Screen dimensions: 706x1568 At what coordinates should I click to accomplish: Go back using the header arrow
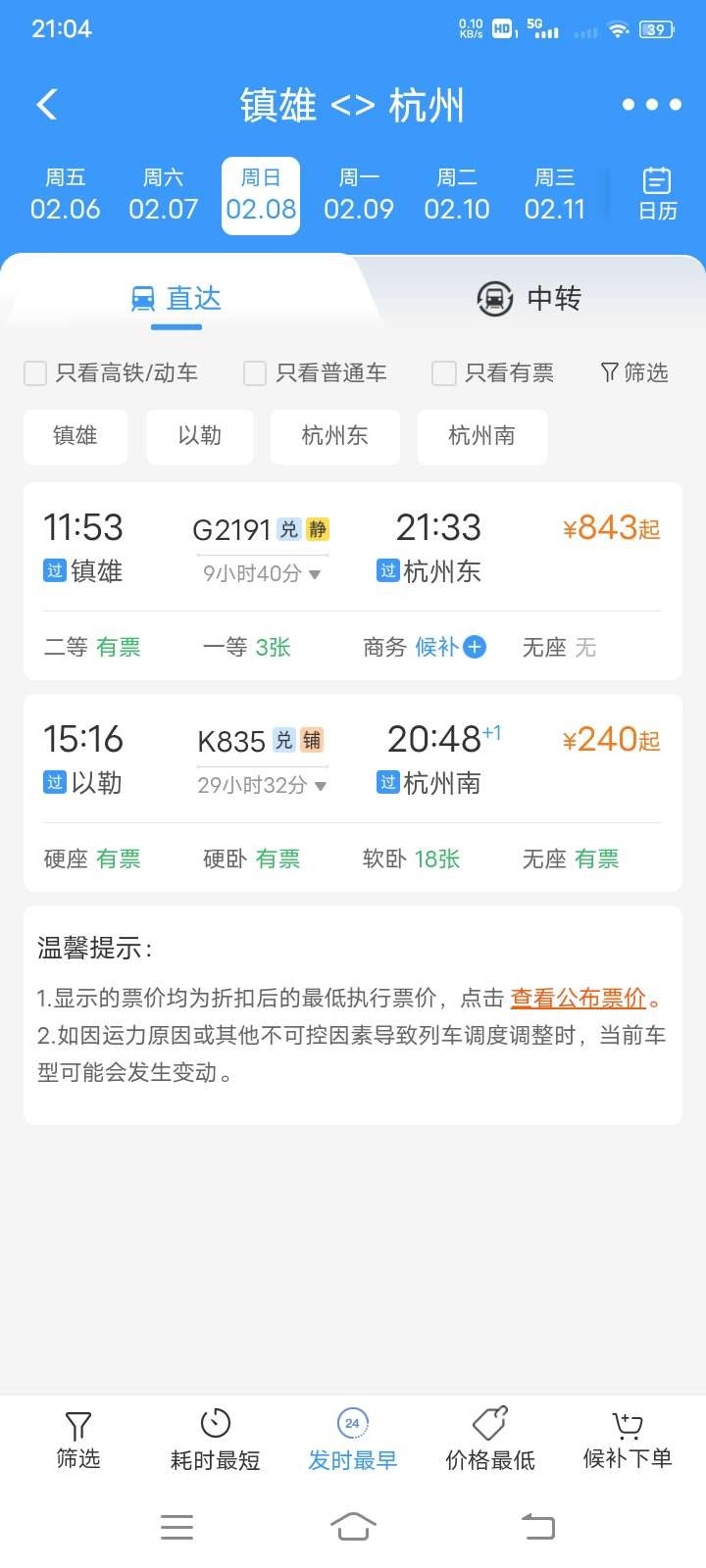tap(47, 105)
